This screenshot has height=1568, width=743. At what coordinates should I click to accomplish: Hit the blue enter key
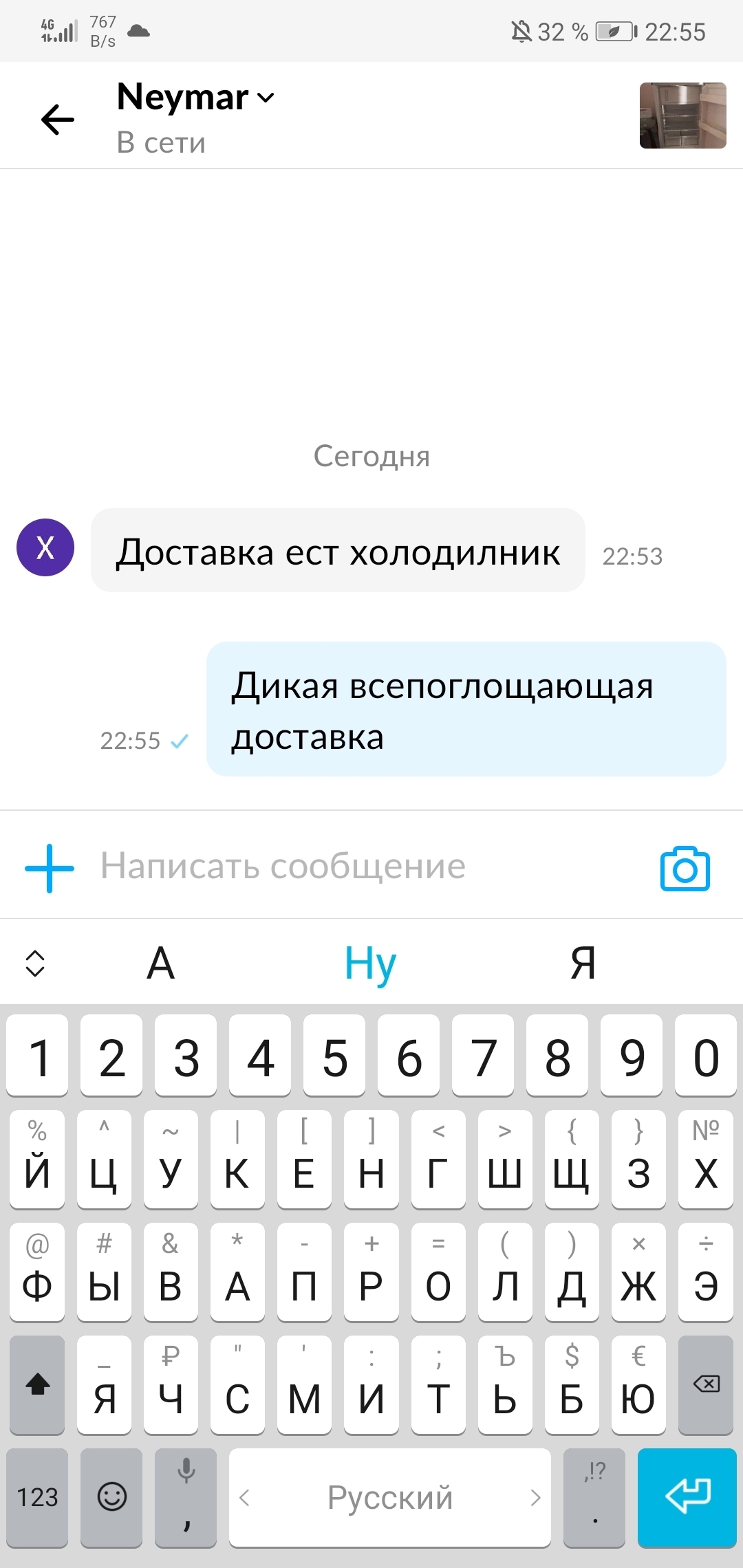[x=687, y=1497]
